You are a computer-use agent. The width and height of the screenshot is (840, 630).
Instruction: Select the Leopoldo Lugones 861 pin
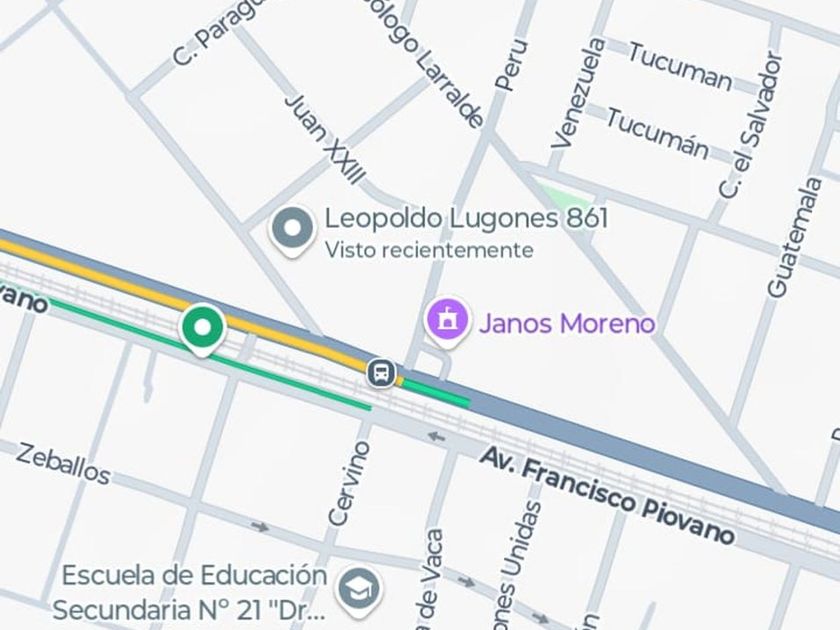[292, 229]
